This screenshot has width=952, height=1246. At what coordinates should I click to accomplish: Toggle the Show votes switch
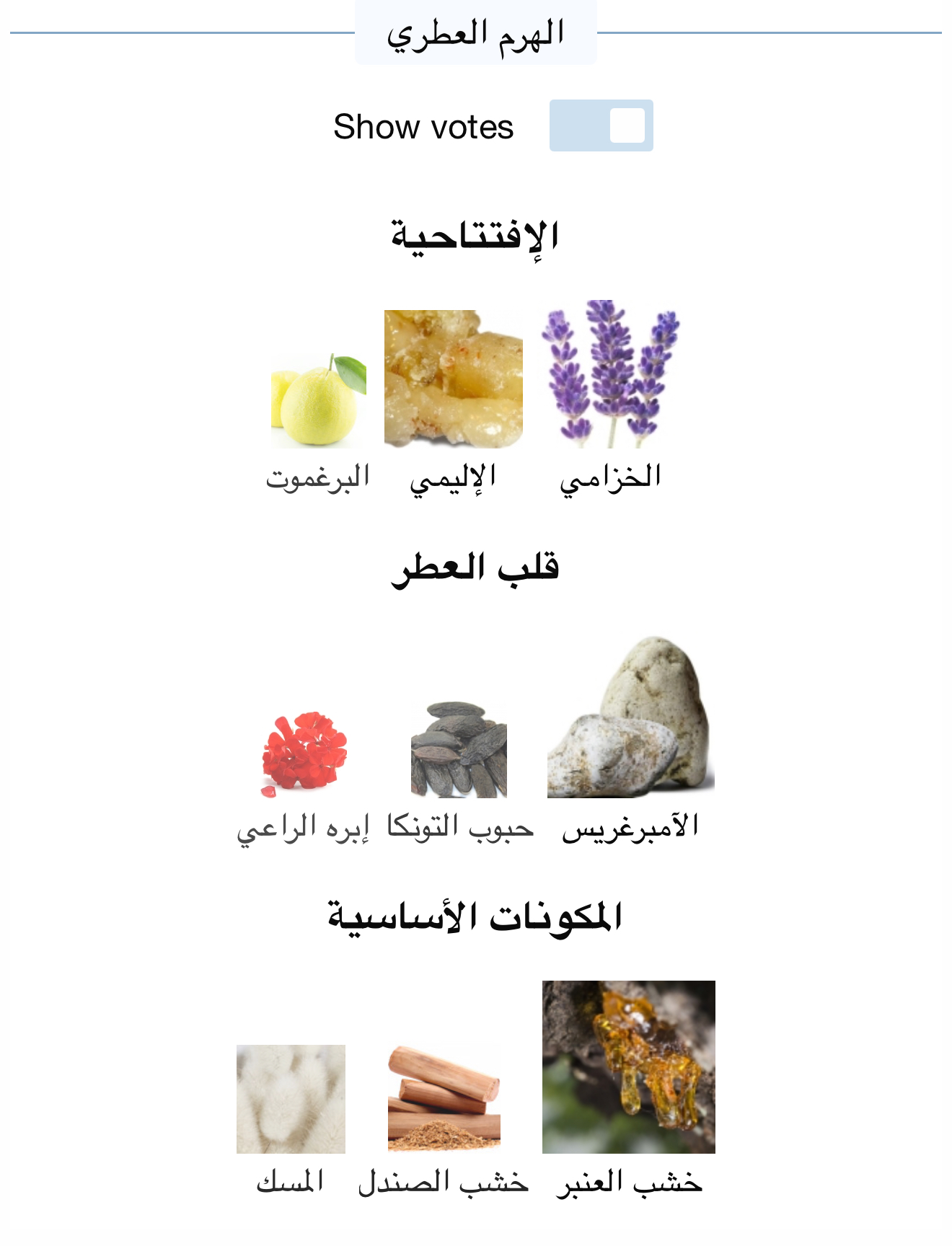pyautogui.click(x=601, y=125)
